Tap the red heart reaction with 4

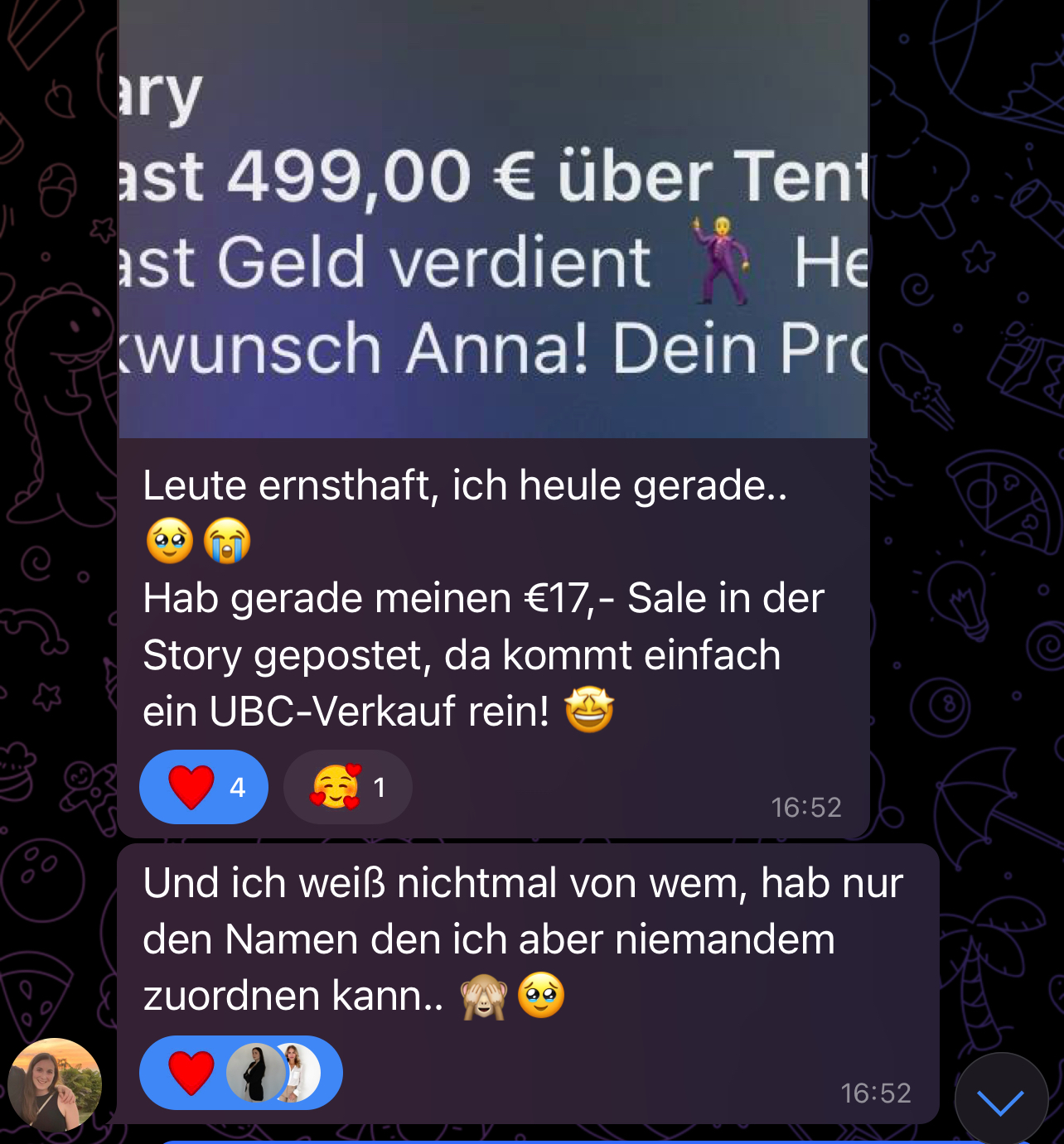click(204, 787)
